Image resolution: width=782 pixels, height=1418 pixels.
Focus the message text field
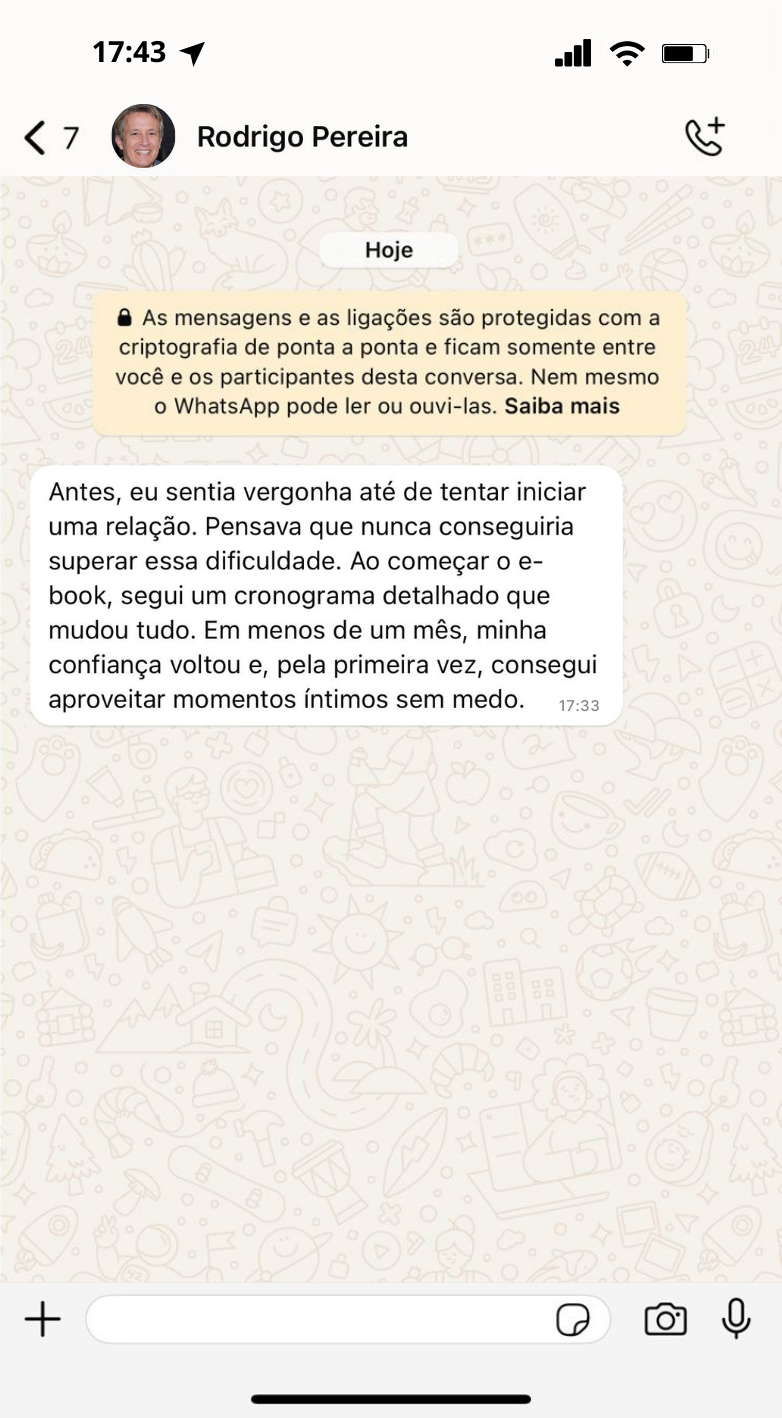click(320, 1319)
